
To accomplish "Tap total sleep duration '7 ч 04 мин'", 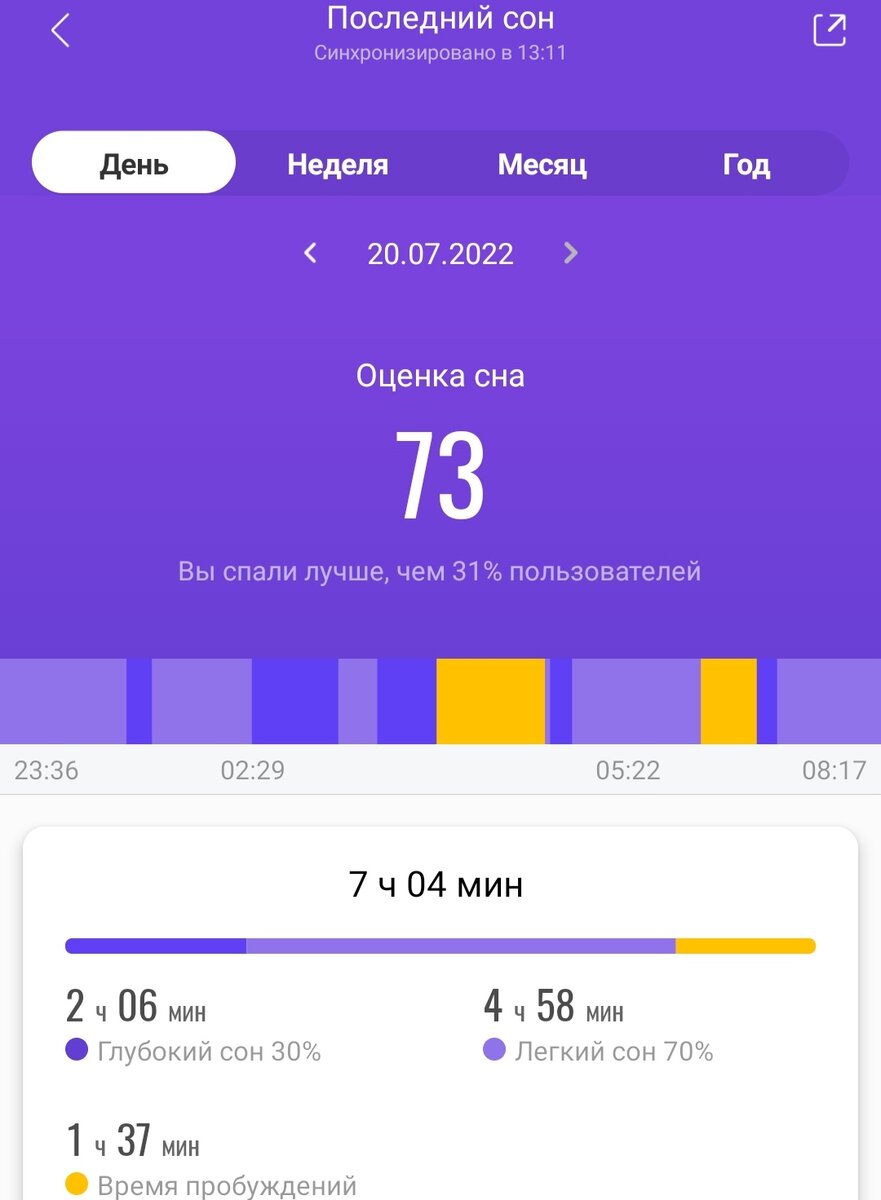I will point(440,884).
